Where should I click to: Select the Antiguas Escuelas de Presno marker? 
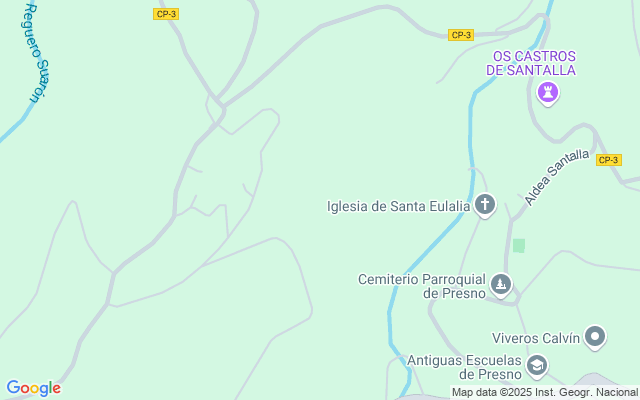(537, 366)
